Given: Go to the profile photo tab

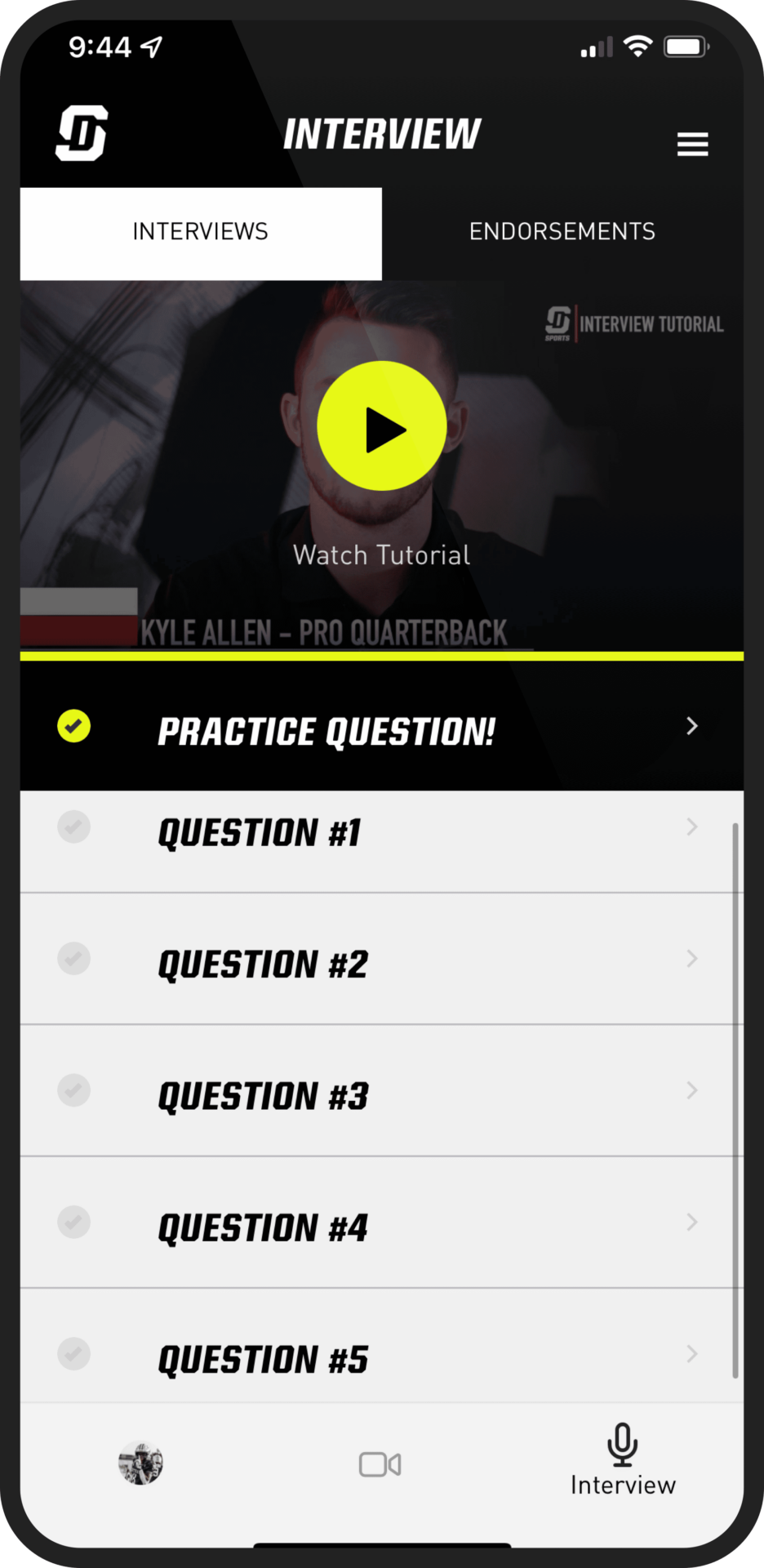Looking at the screenshot, I should tap(140, 1463).
